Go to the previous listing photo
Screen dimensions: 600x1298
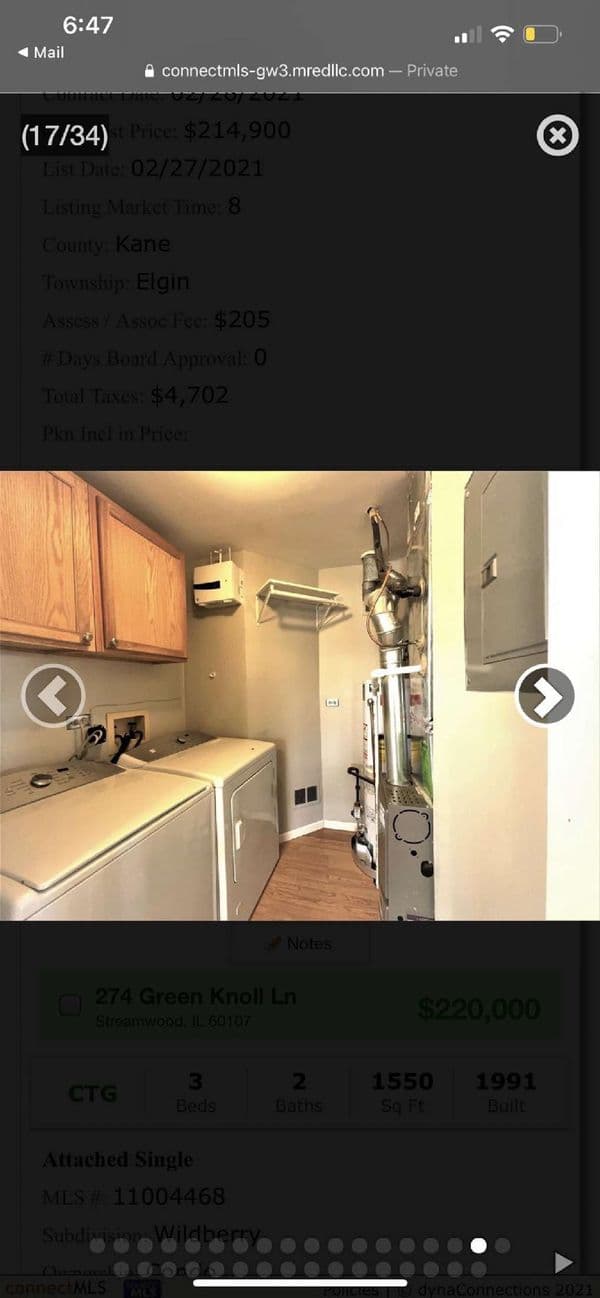click(x=53, y=695)
